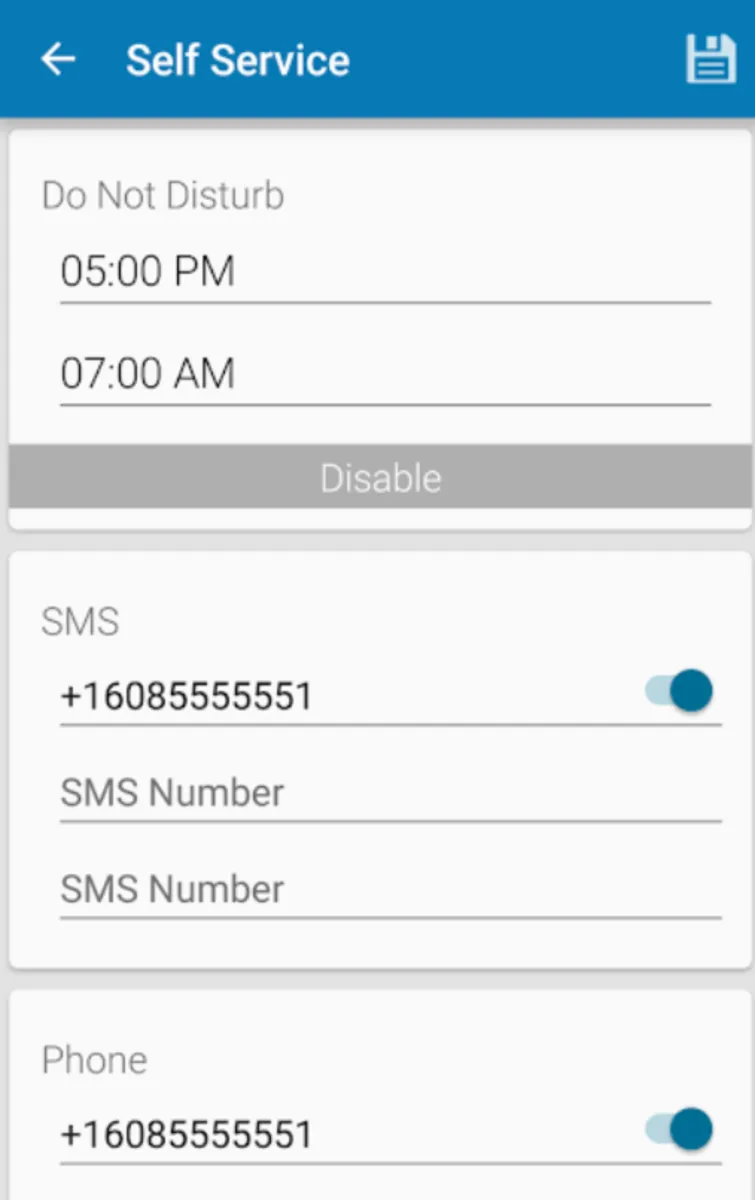This screenshot has width=755, height=1200.
Task: Toggle the SMS number switch off
Action: (x=681, y=691)
